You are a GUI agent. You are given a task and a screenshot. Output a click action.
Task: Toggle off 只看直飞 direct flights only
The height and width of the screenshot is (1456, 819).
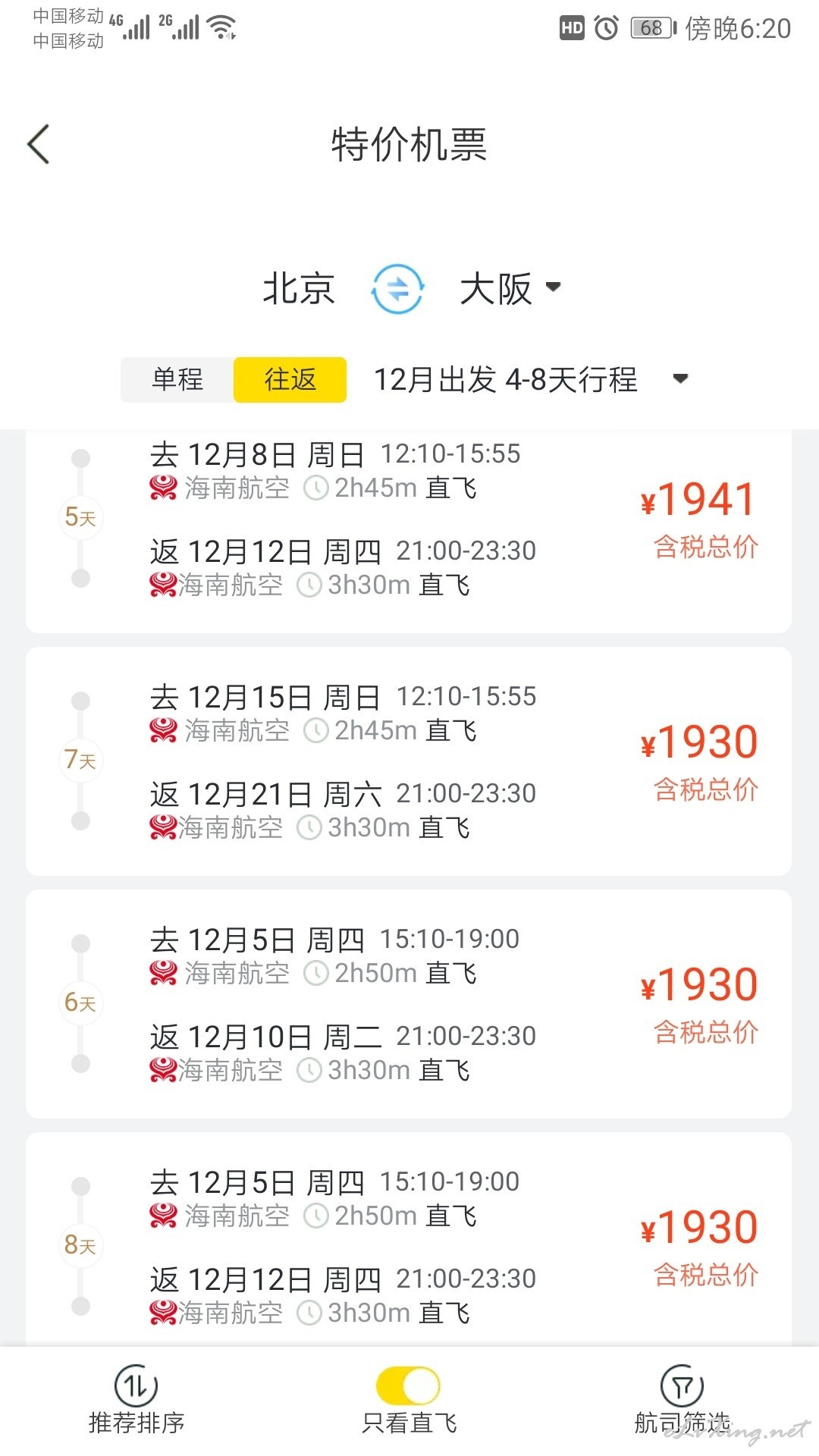click(x=408, y=1385)
